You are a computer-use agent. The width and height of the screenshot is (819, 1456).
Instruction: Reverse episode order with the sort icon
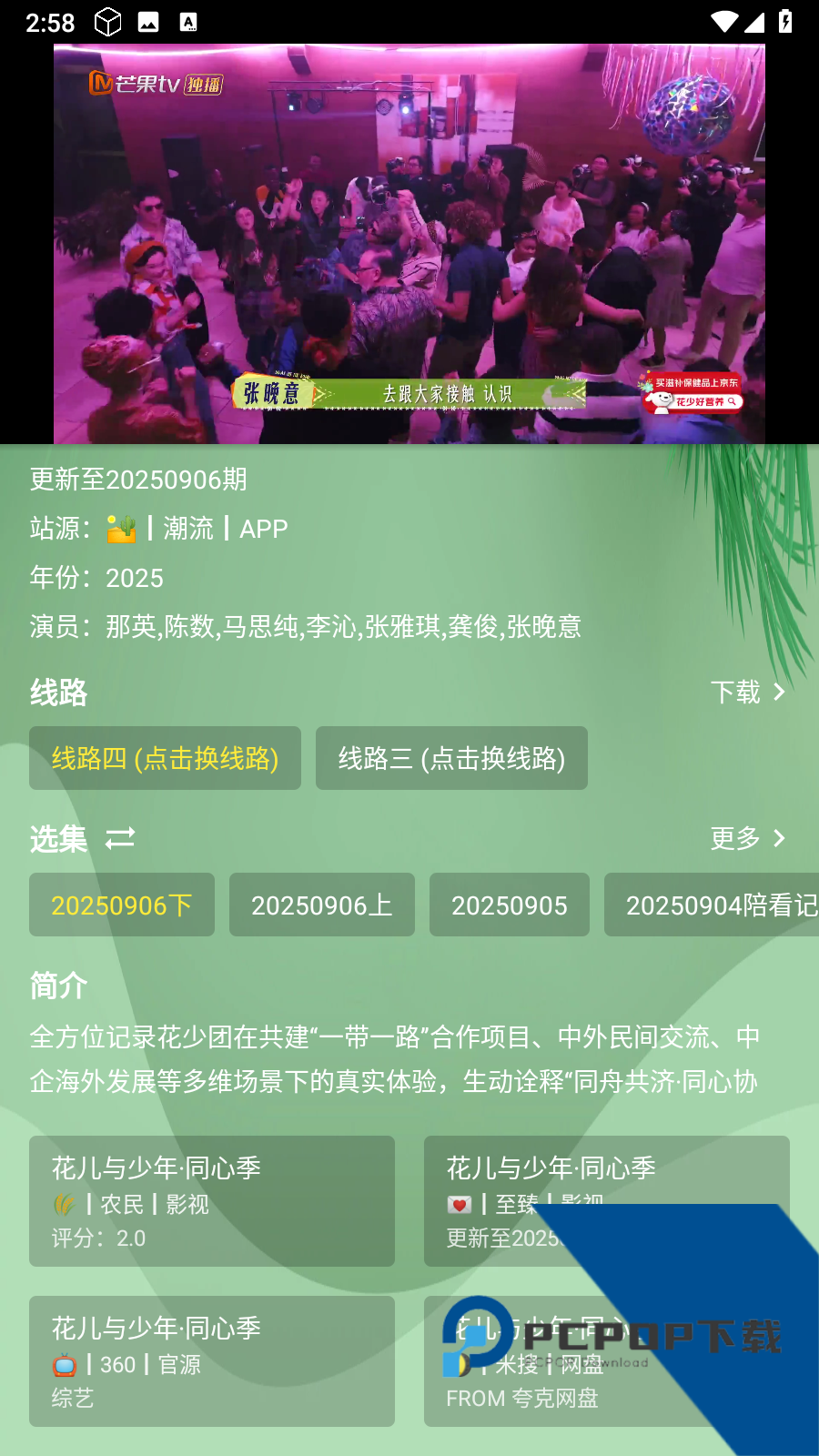click(x=120, y=838)
